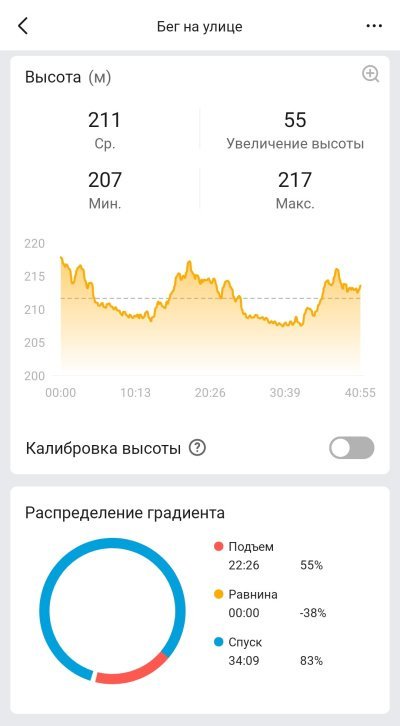The height and width of the screenshot is (726, 400).
Task: Go back from the outdoor run screen
Action: click(23, 26)
